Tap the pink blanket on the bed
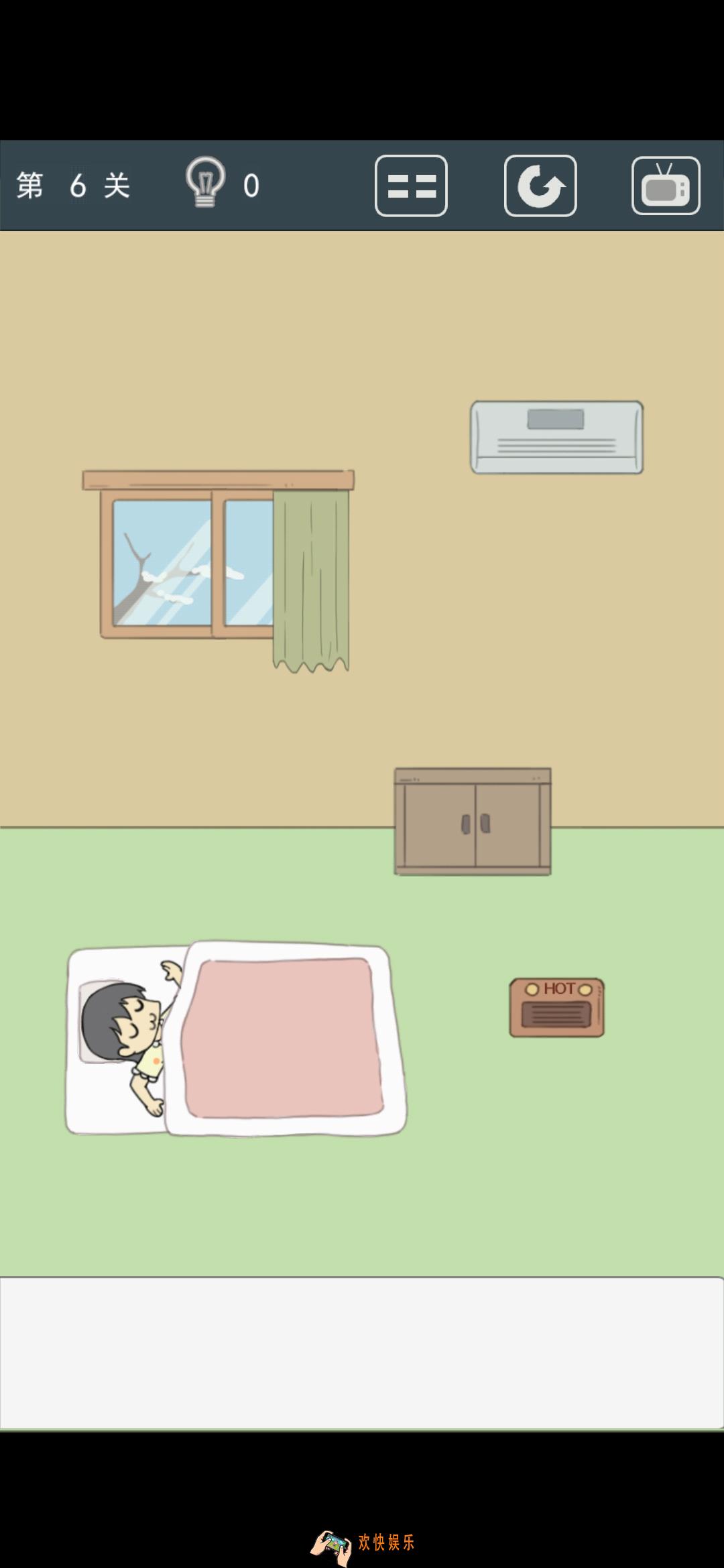Image resolution: width=724 pixels, height=1568 pixels. (284, 1039)
